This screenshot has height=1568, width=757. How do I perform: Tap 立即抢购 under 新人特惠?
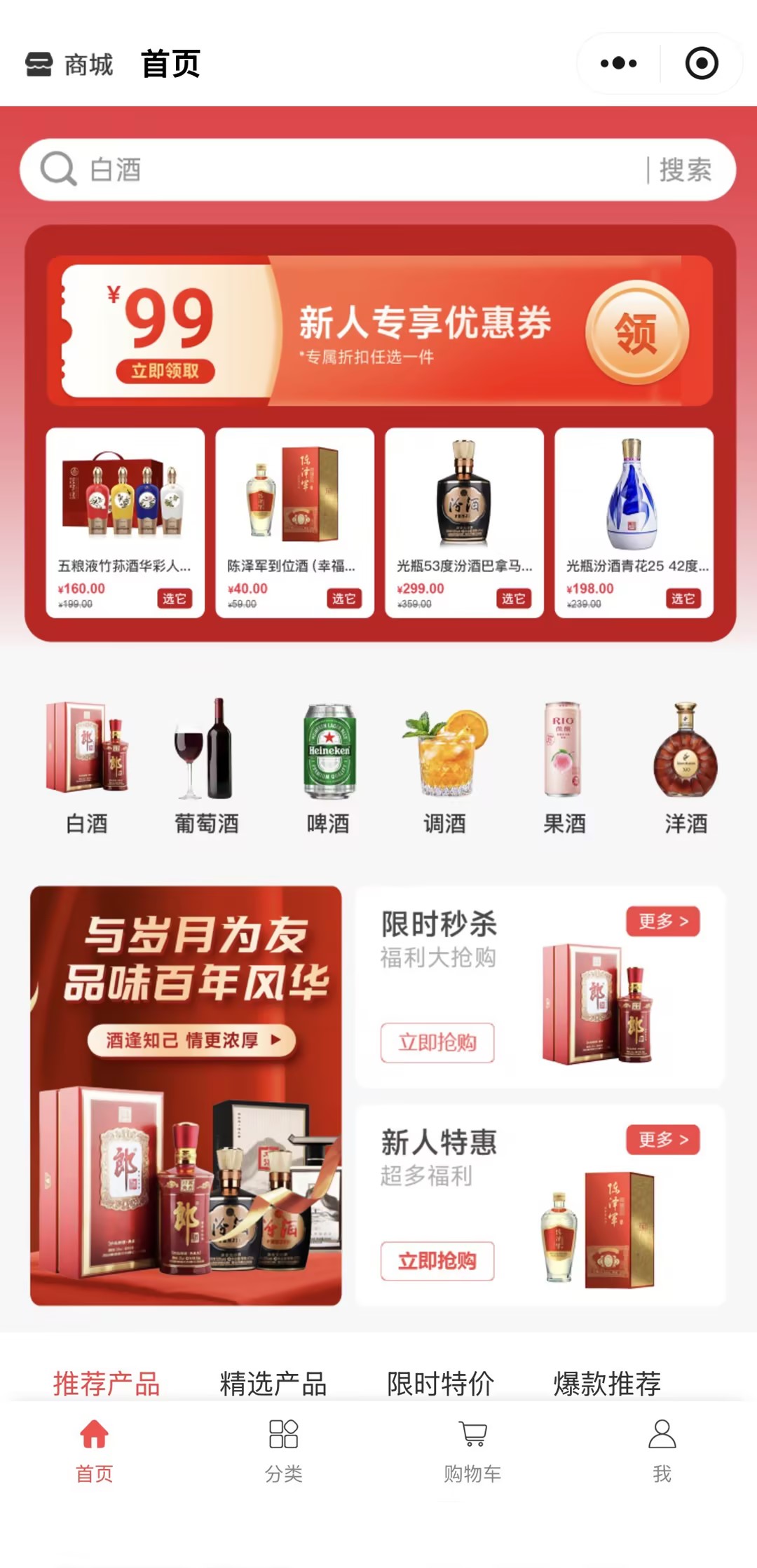click(437, 1261)
